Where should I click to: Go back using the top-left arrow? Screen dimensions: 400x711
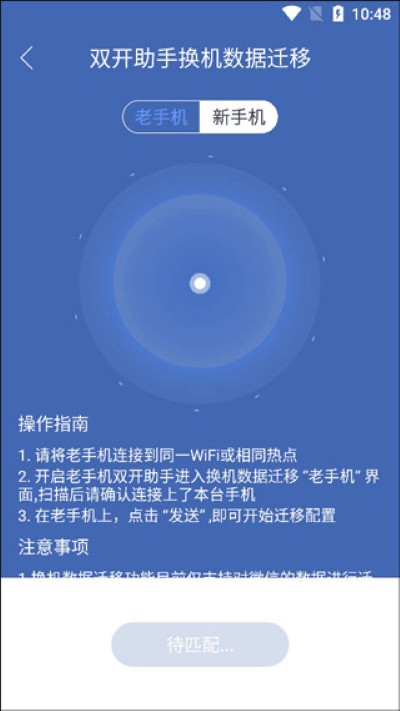(27, 58)
